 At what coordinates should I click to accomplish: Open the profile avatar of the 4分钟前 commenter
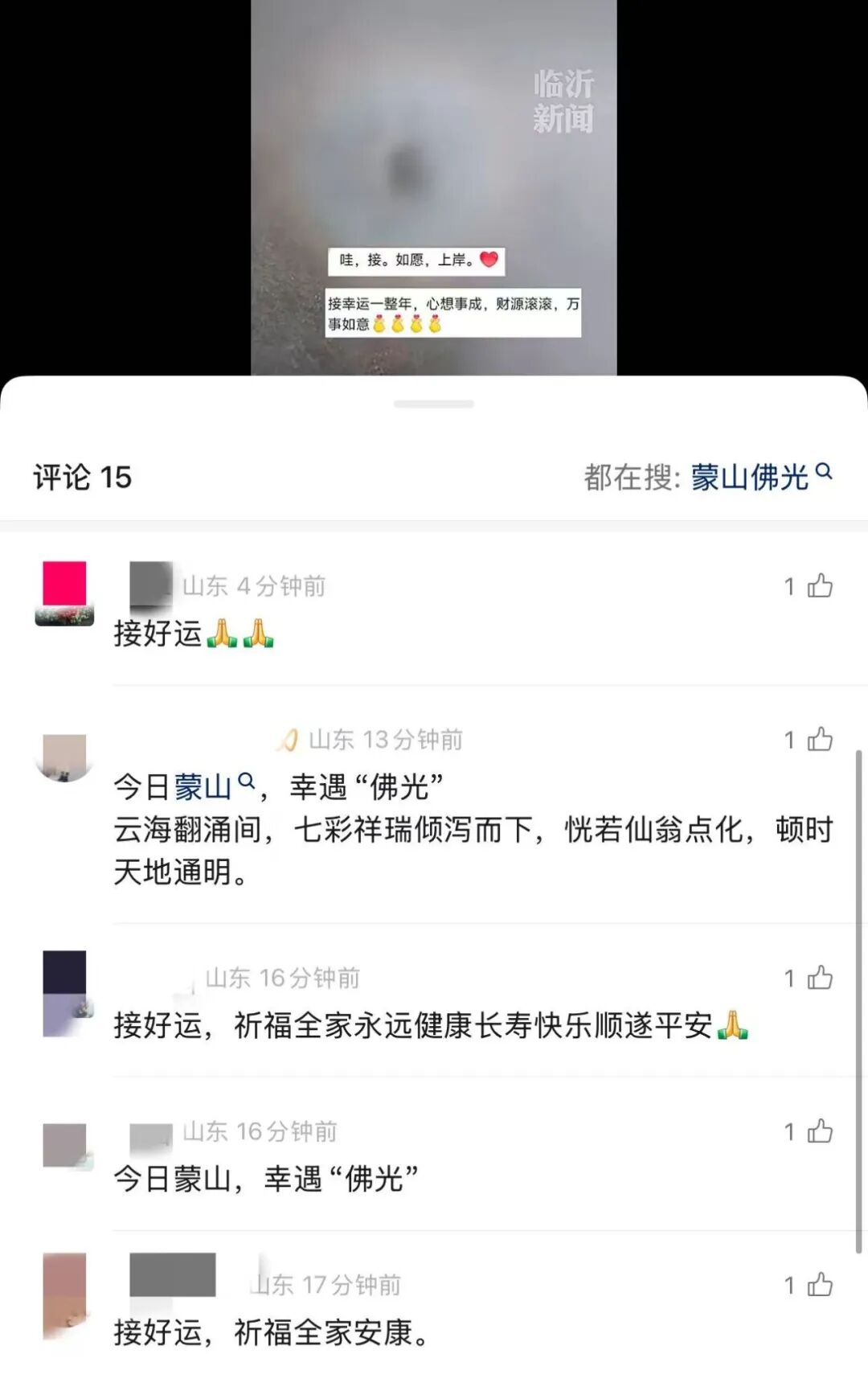[x=64, y=593]
